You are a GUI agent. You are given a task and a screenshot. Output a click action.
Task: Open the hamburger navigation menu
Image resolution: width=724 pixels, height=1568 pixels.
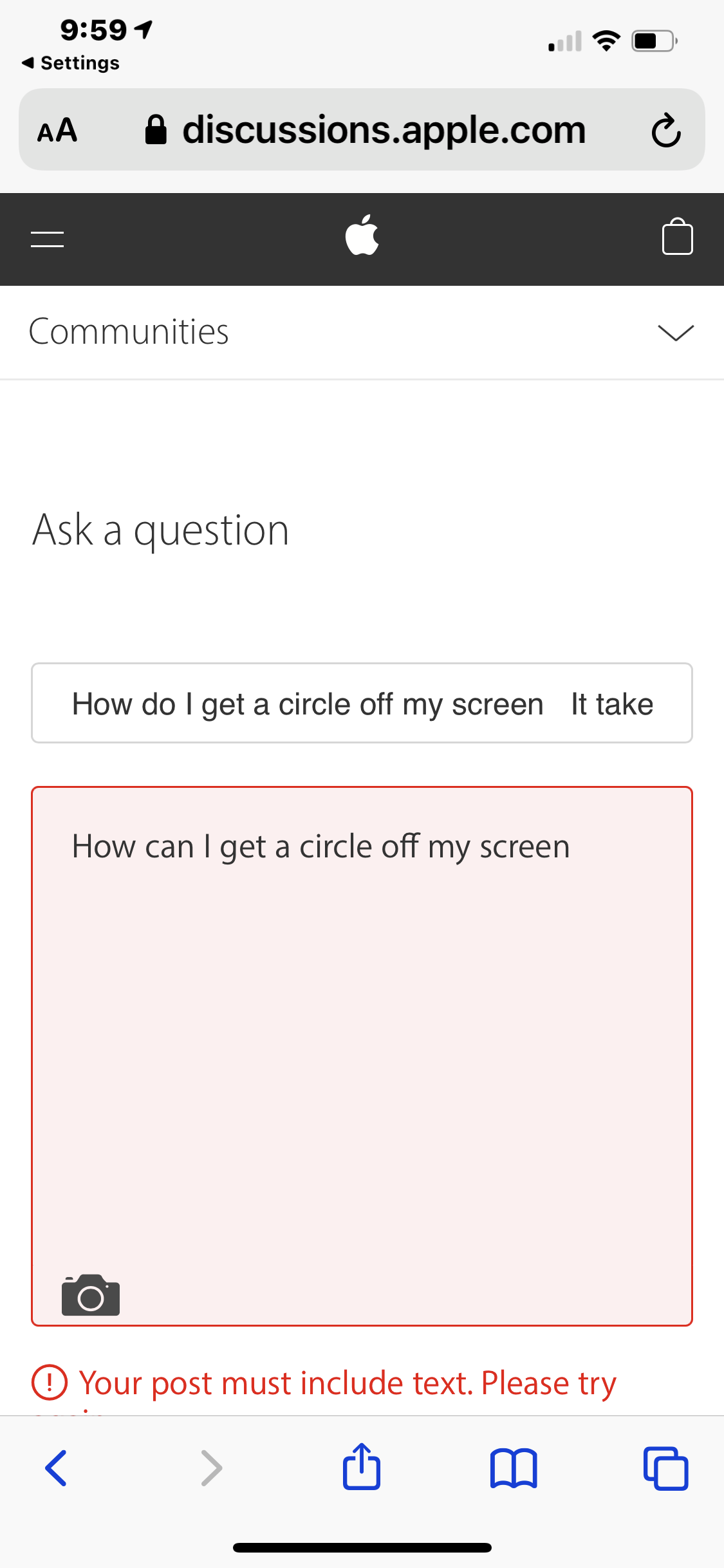pyautogui.click(x=47, y=239)
